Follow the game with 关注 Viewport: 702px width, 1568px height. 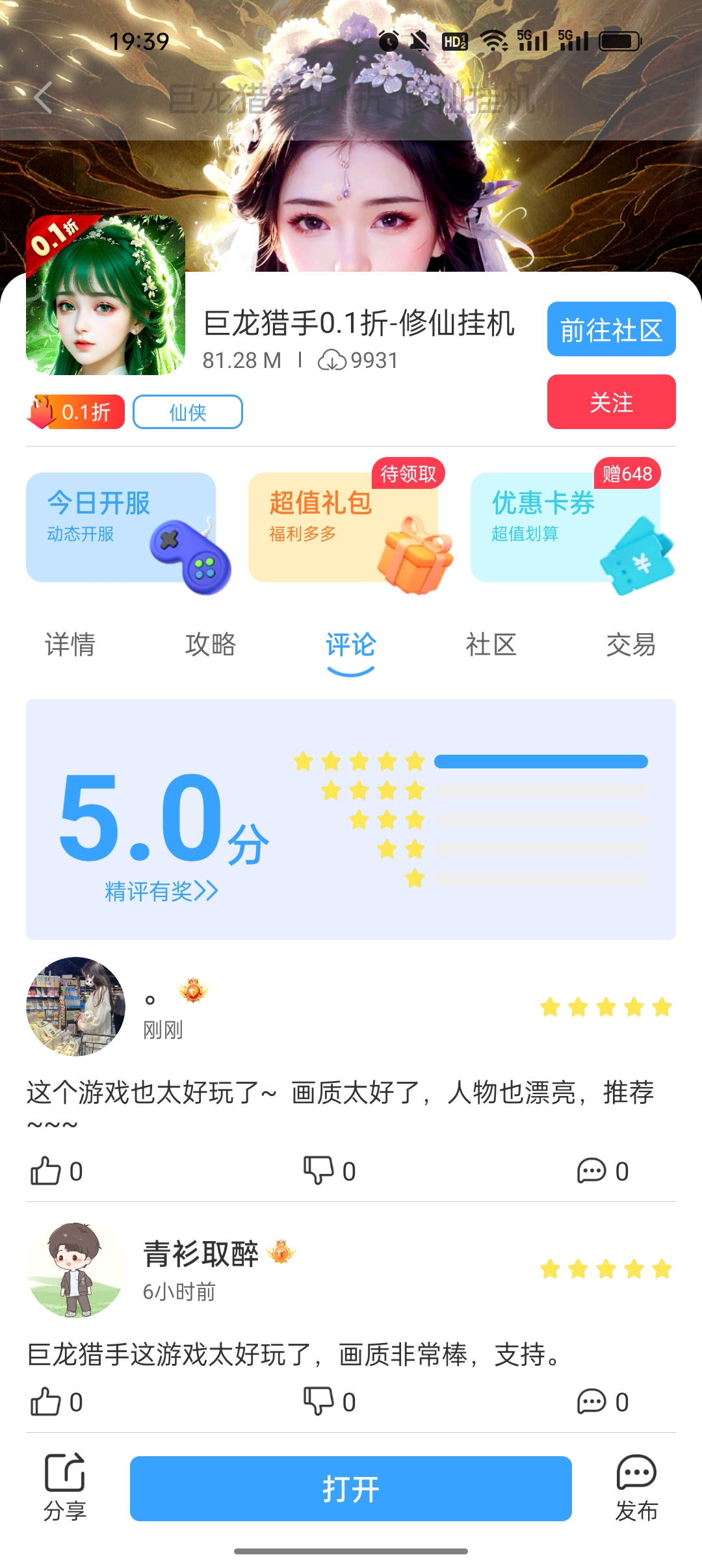(611, 402)
